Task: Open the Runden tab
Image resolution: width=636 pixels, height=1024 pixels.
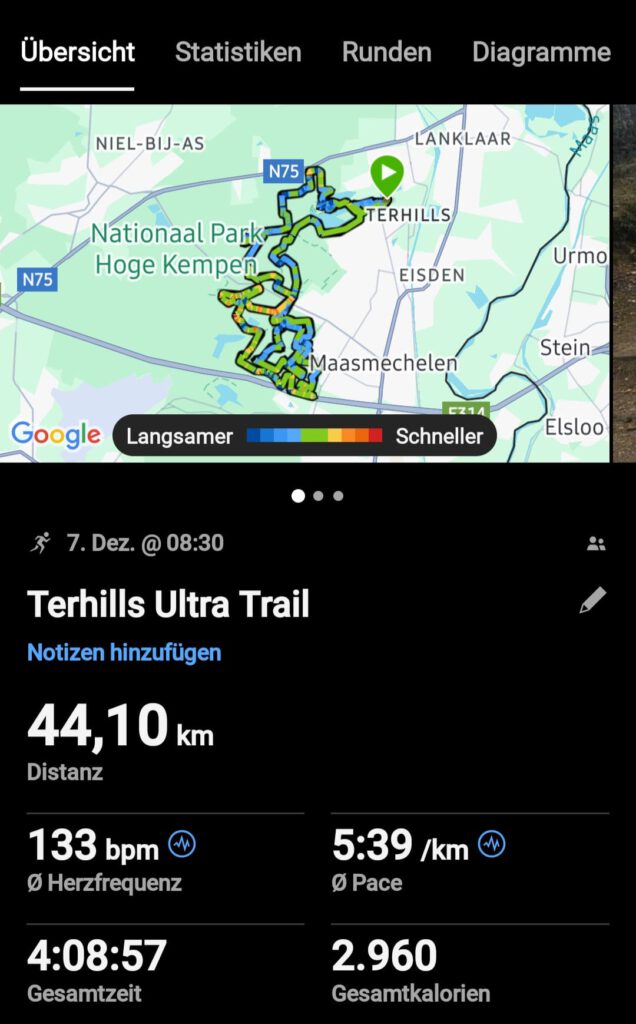Action: click(386, 52)
